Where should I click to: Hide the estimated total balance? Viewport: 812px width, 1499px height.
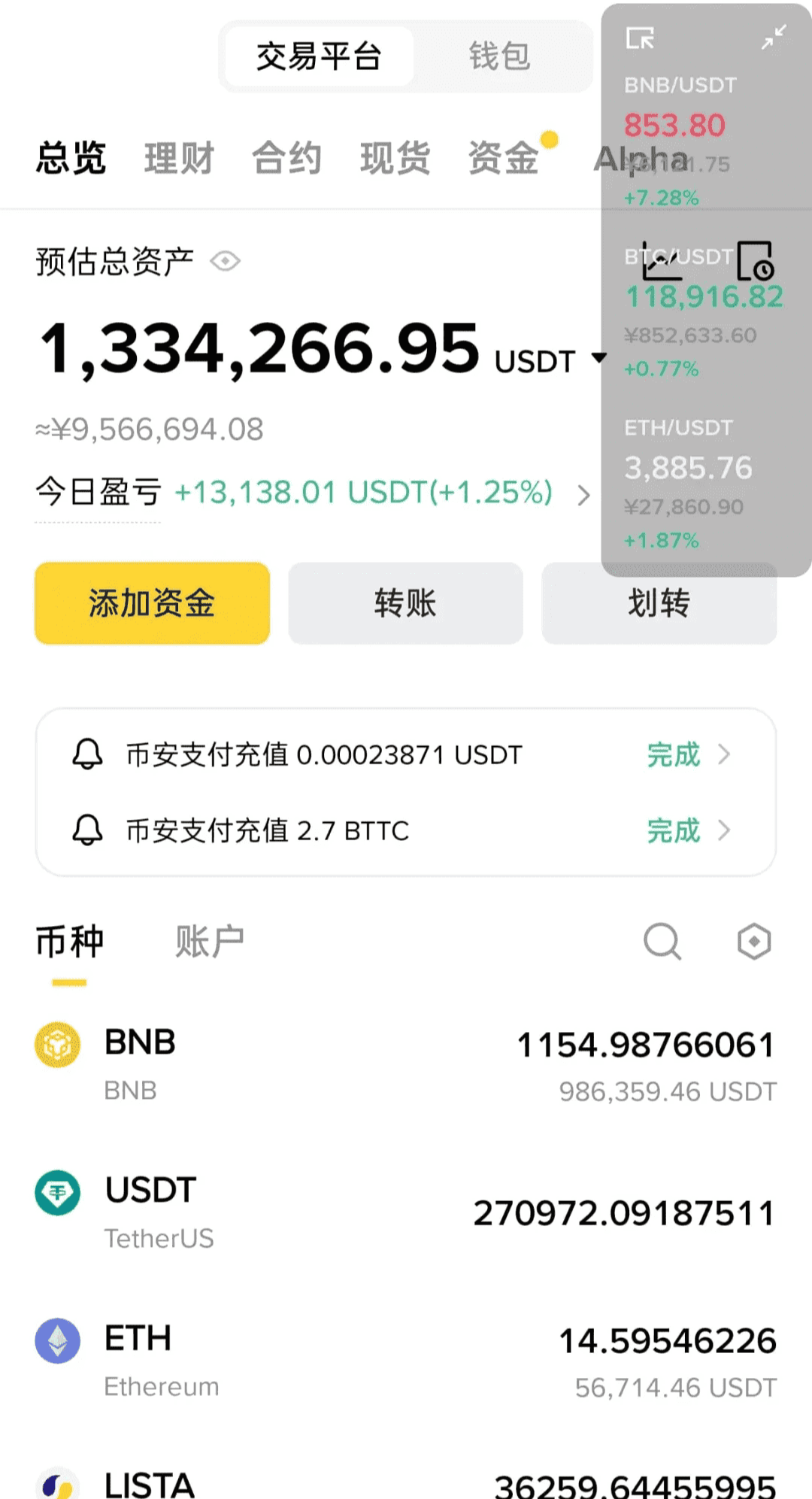point(225,262)
